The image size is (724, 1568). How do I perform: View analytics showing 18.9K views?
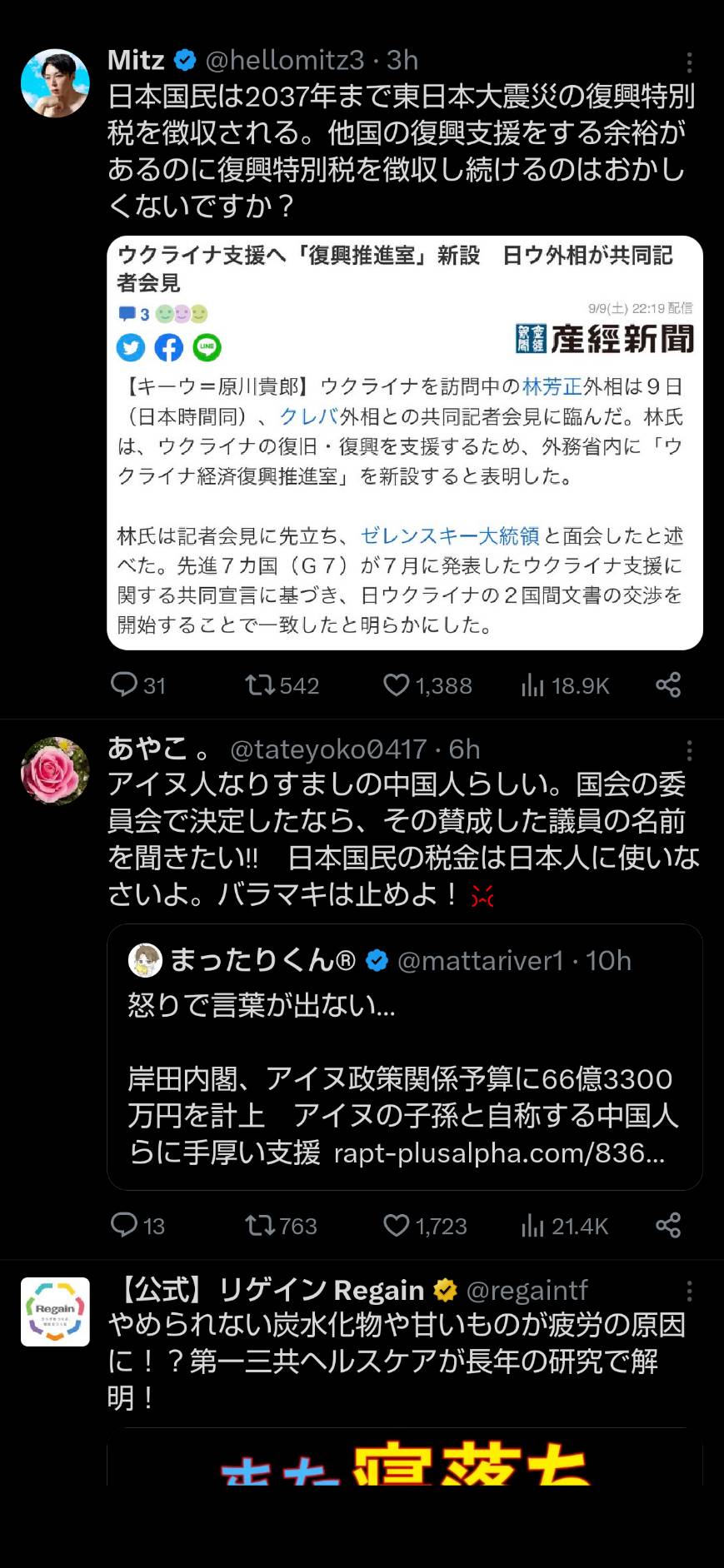(566, 685)
